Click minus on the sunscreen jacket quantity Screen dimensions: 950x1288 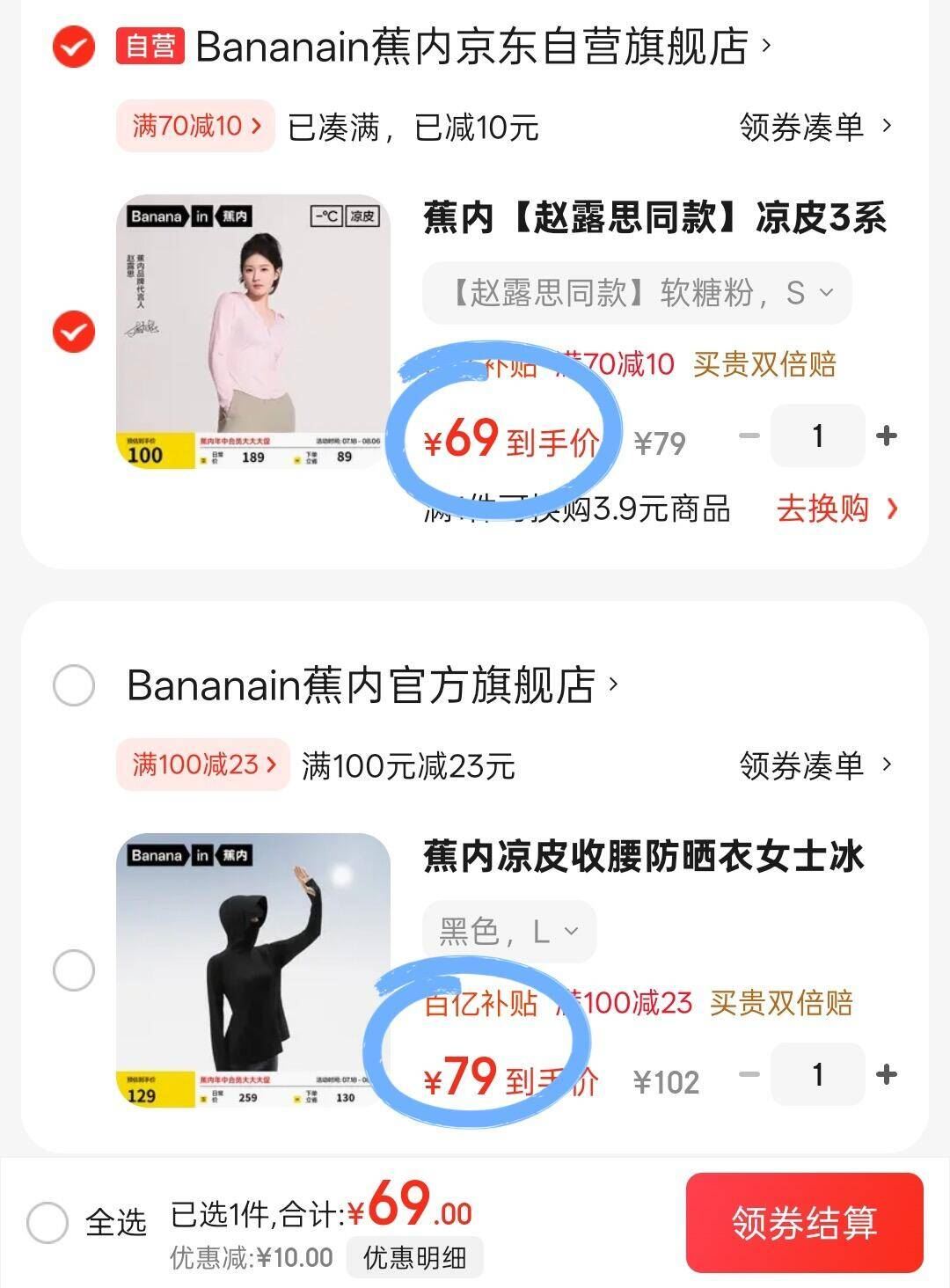(749, 1074)
